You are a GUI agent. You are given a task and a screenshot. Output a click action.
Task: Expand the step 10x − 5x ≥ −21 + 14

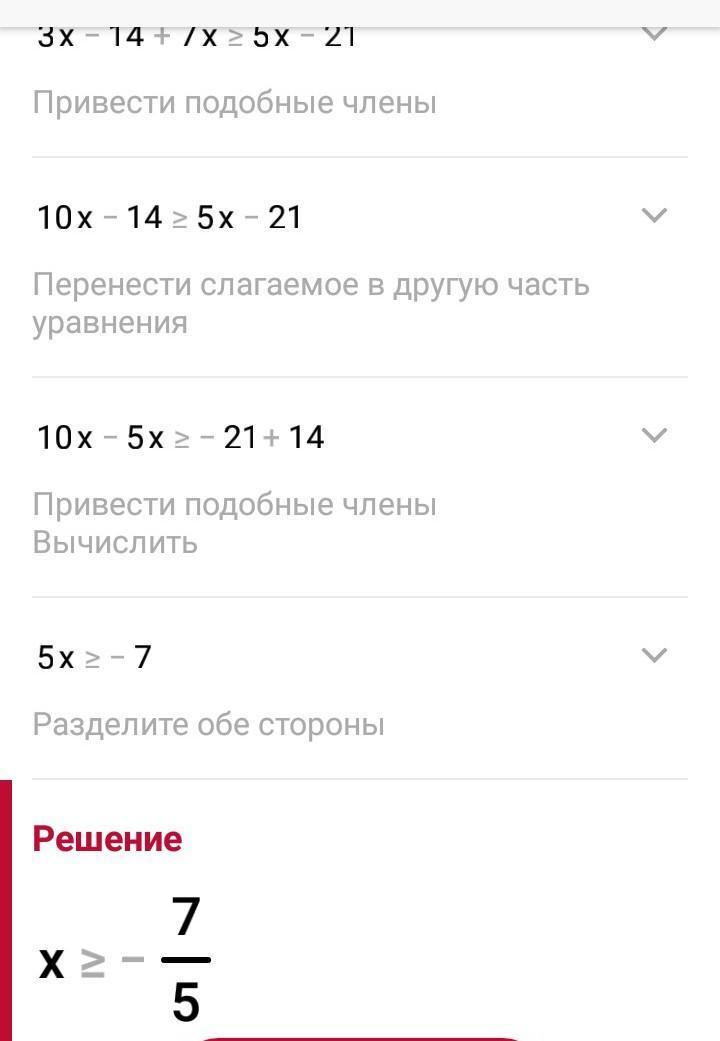click(x=653, y=435)
